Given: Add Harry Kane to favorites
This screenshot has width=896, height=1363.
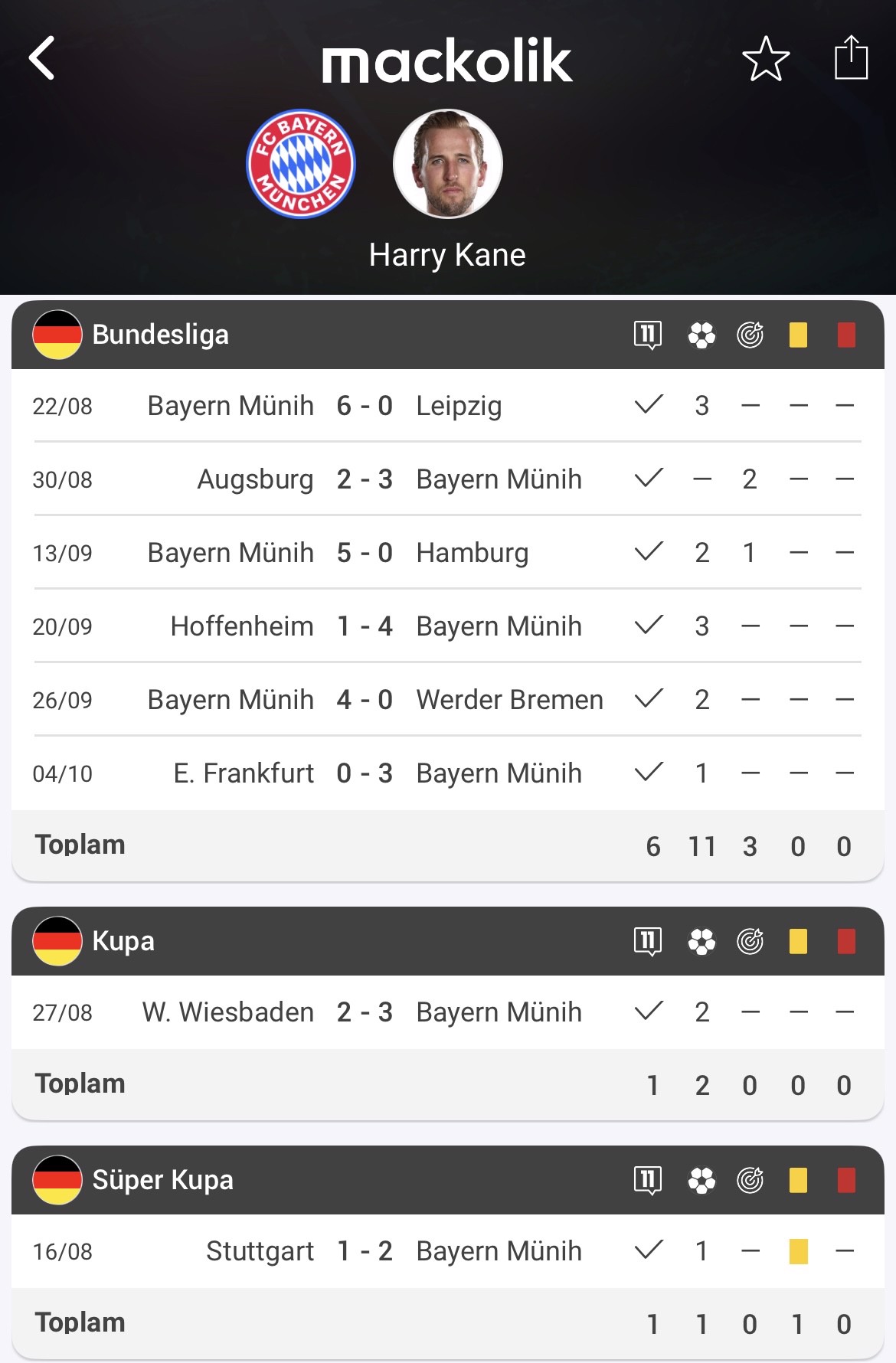Looking at the screenshot, I should [x=765, y=58].
